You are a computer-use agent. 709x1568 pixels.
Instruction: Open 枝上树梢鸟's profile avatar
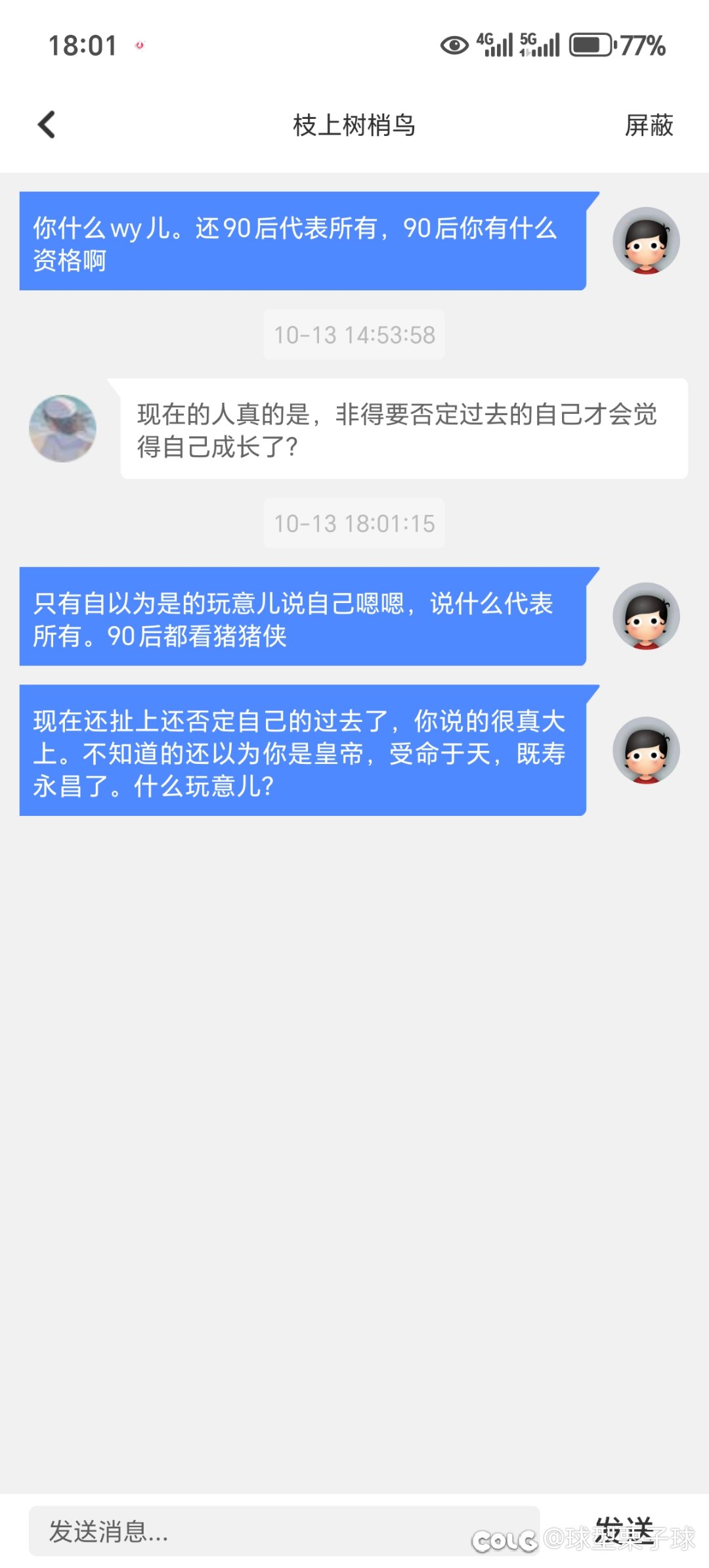tap(63, 428)
